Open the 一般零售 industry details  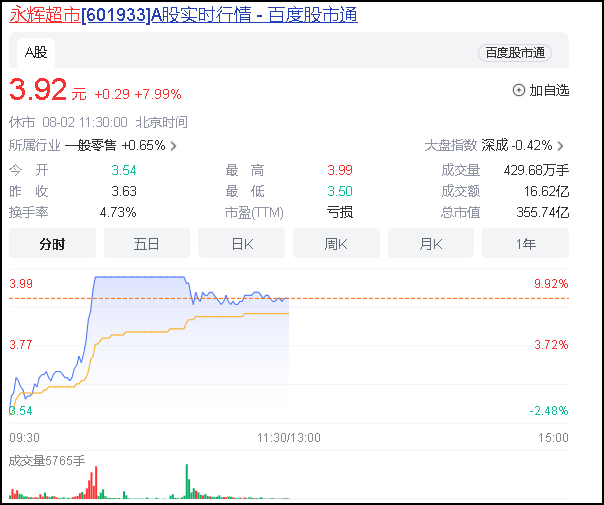tap(122, 145)
